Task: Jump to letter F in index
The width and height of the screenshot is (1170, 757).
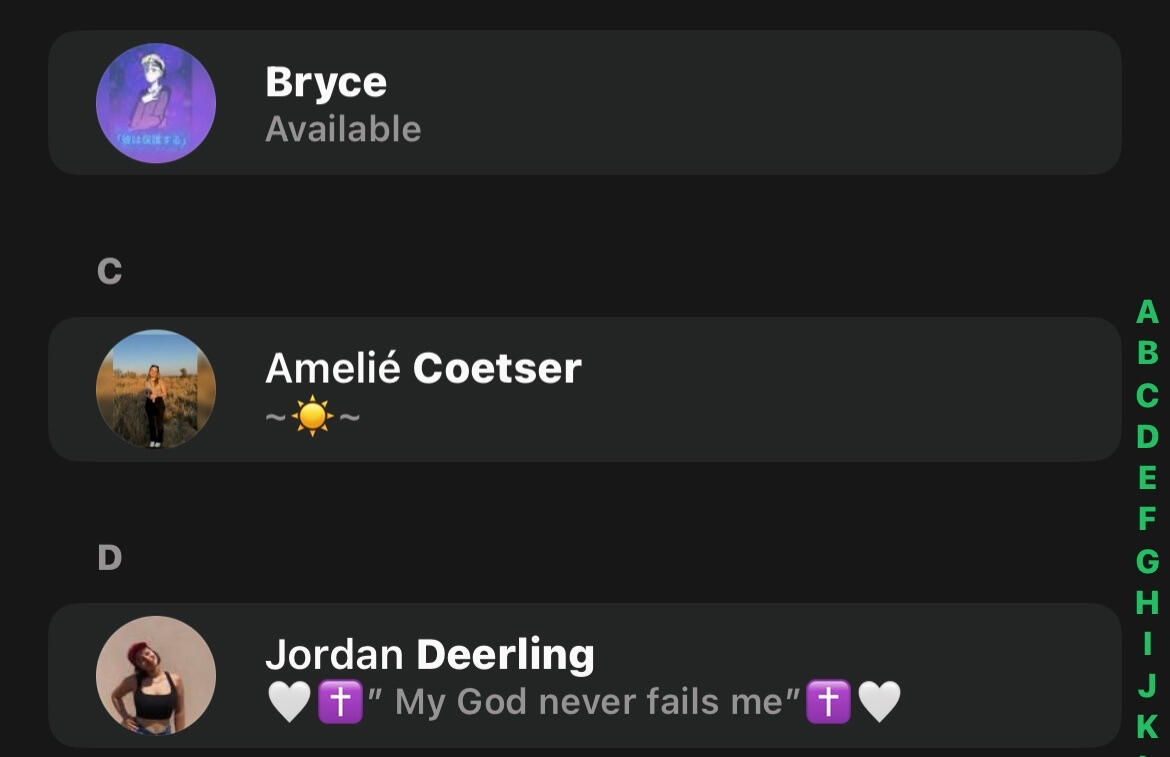Action: 1147,519
